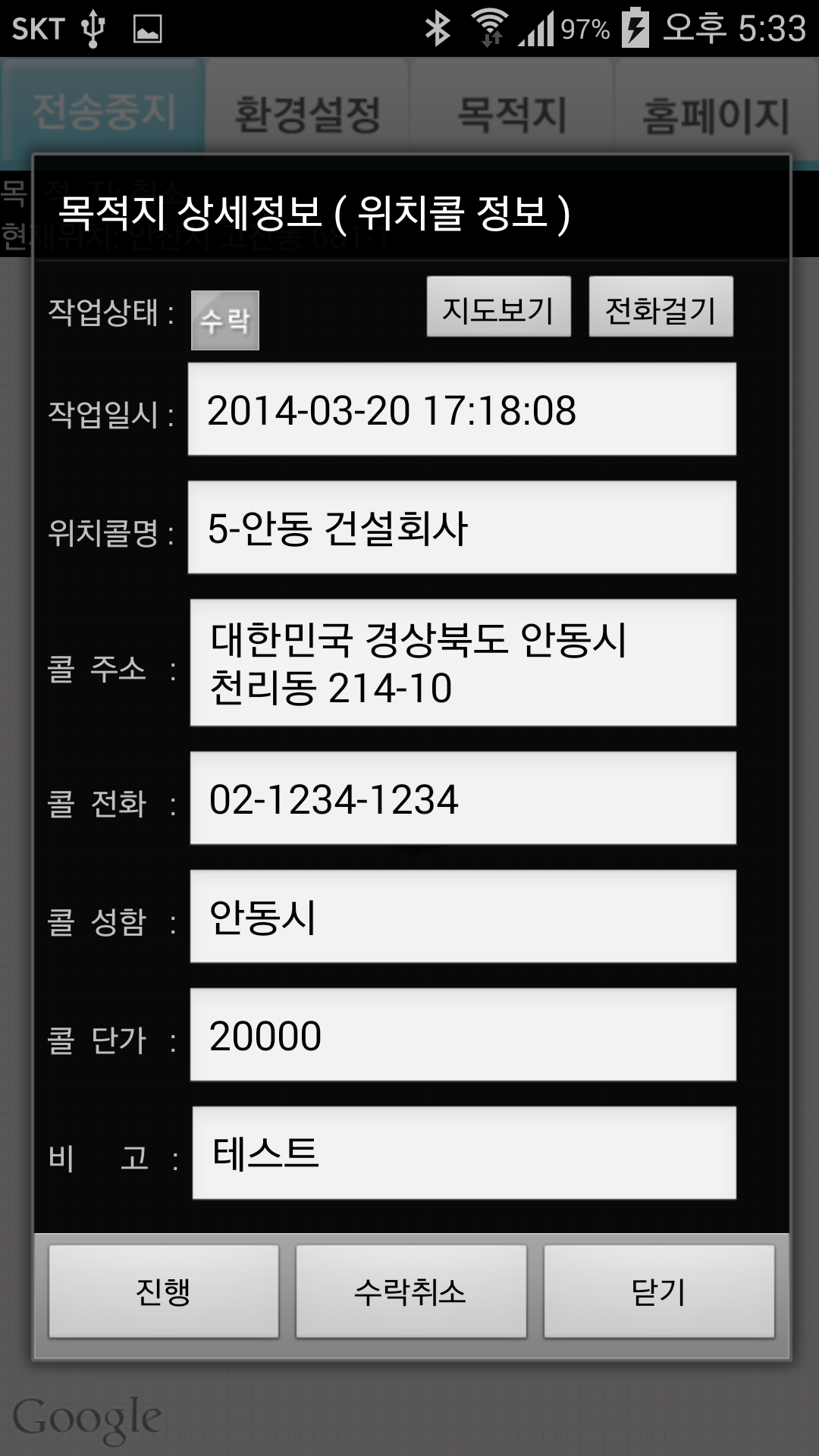This screenshot has height=1456, width=819.
Task: Tap the 비고 remarks field
Action: point(464,1153)
